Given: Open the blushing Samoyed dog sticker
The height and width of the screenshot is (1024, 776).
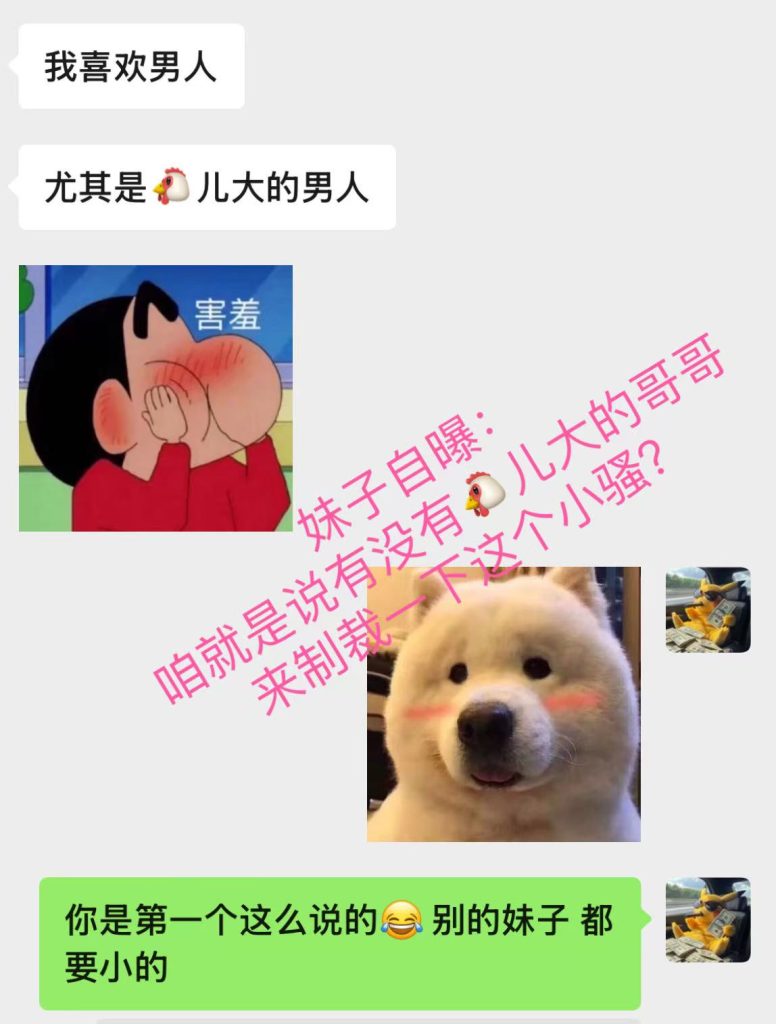Looking at the screenshot, I should tap(500, 700).
